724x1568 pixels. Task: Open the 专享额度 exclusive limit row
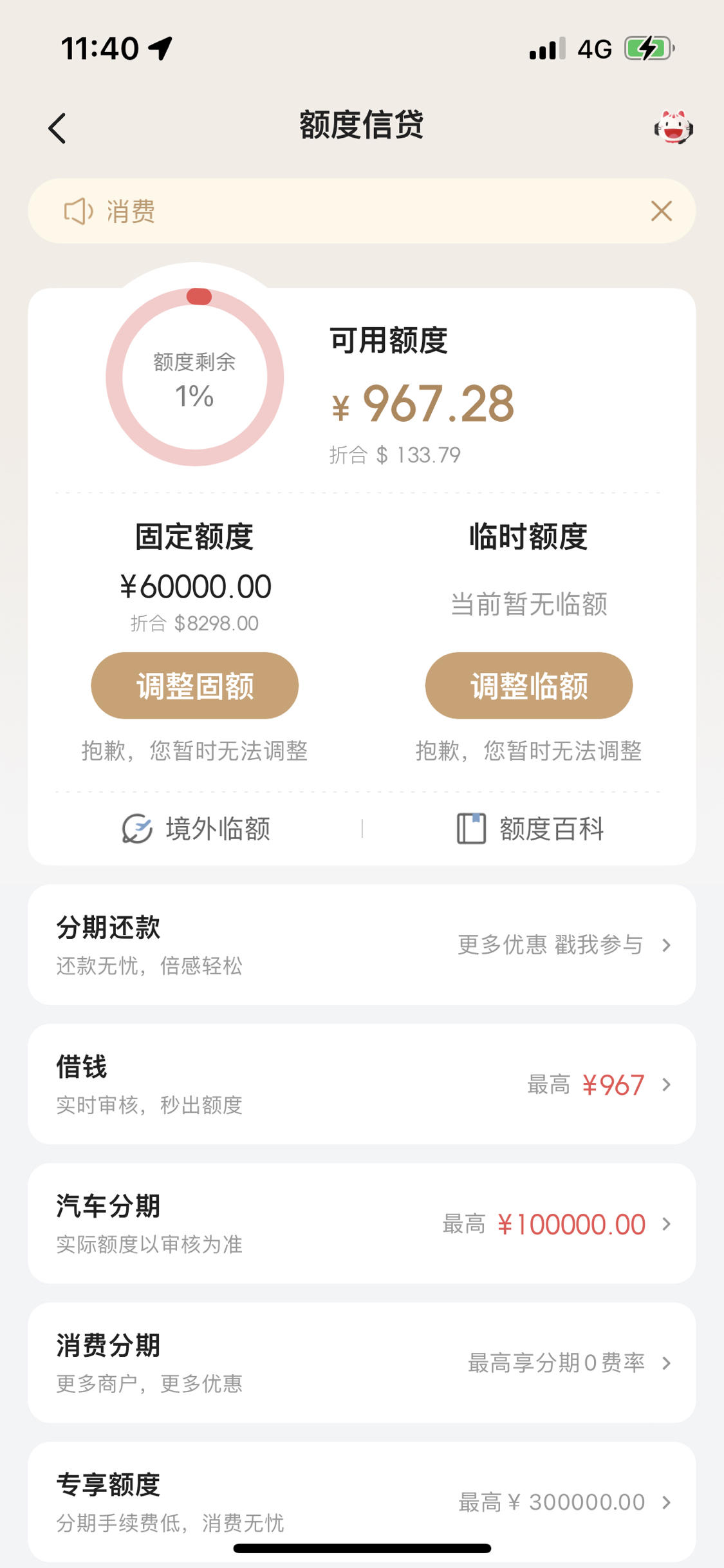[362, 1502]
